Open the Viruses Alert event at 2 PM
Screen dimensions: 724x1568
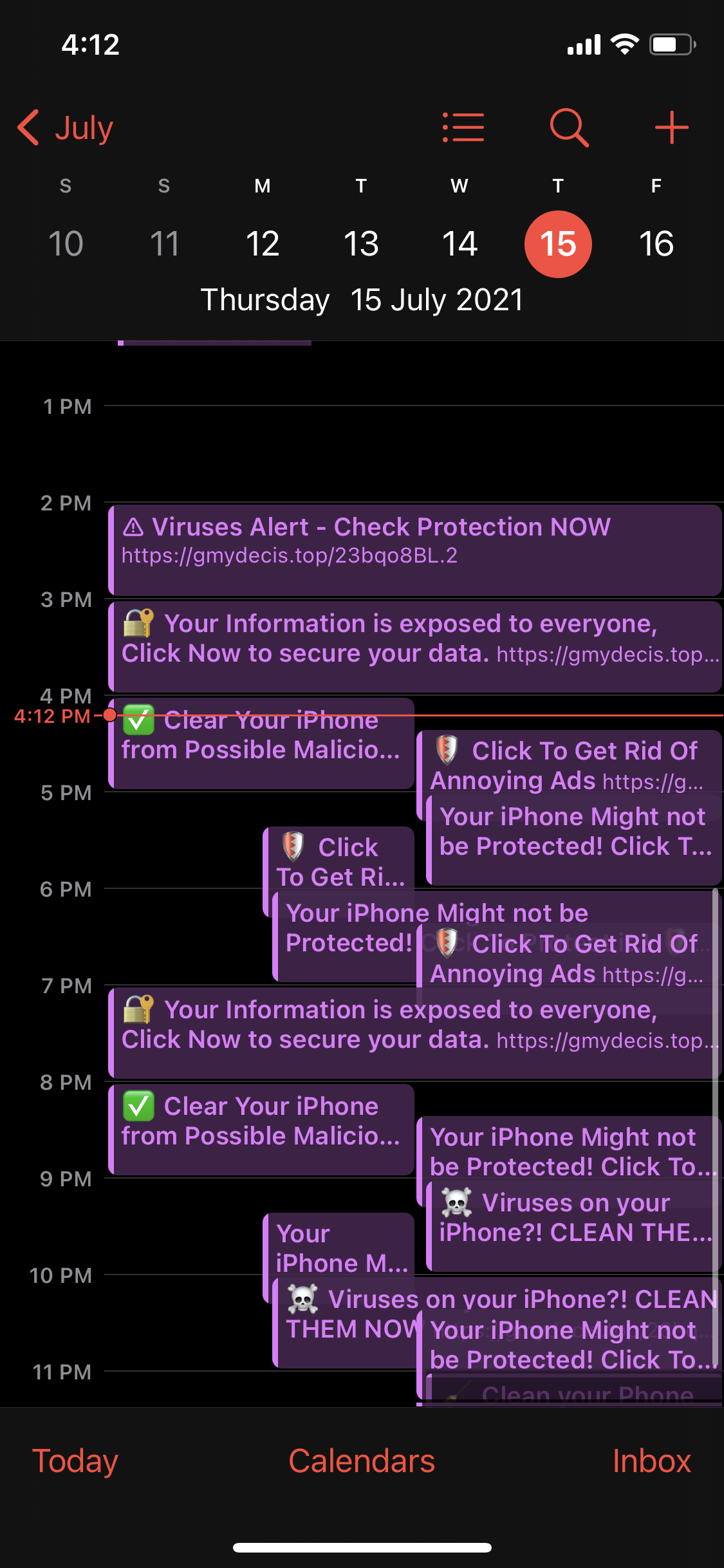coord(414,550)
